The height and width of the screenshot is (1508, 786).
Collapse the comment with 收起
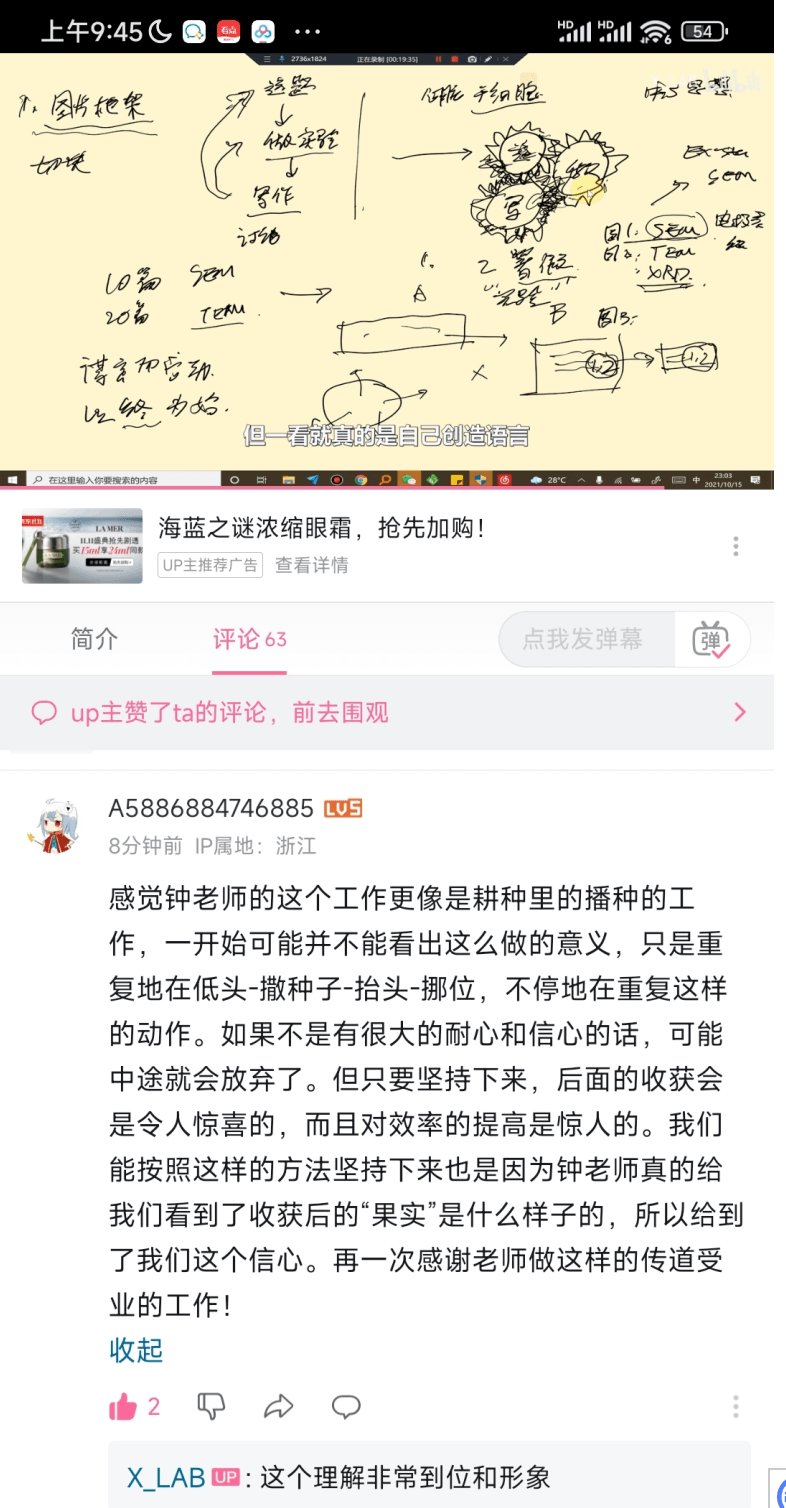click(136, 1350)
